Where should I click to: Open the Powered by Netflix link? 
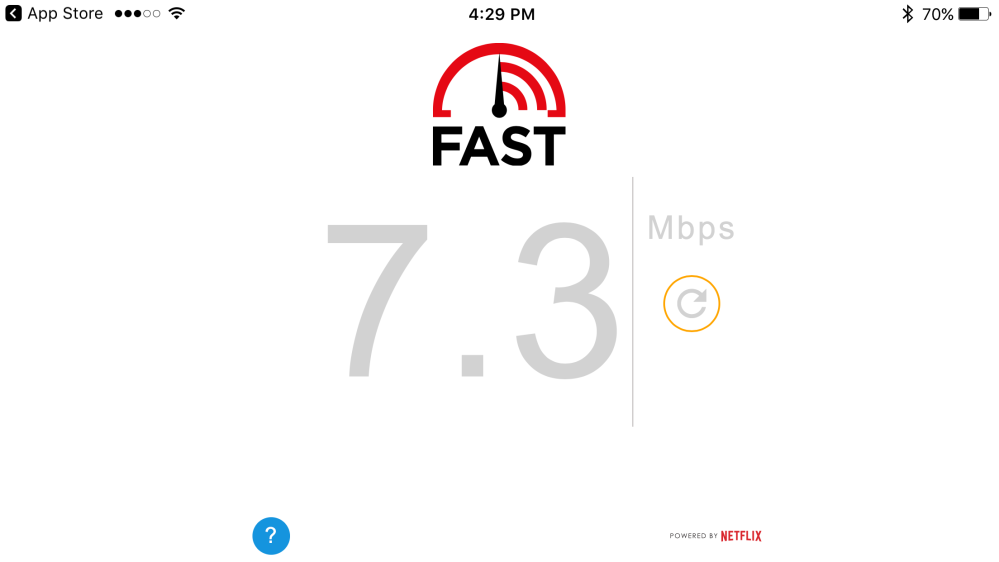click(x=715, y=536)
